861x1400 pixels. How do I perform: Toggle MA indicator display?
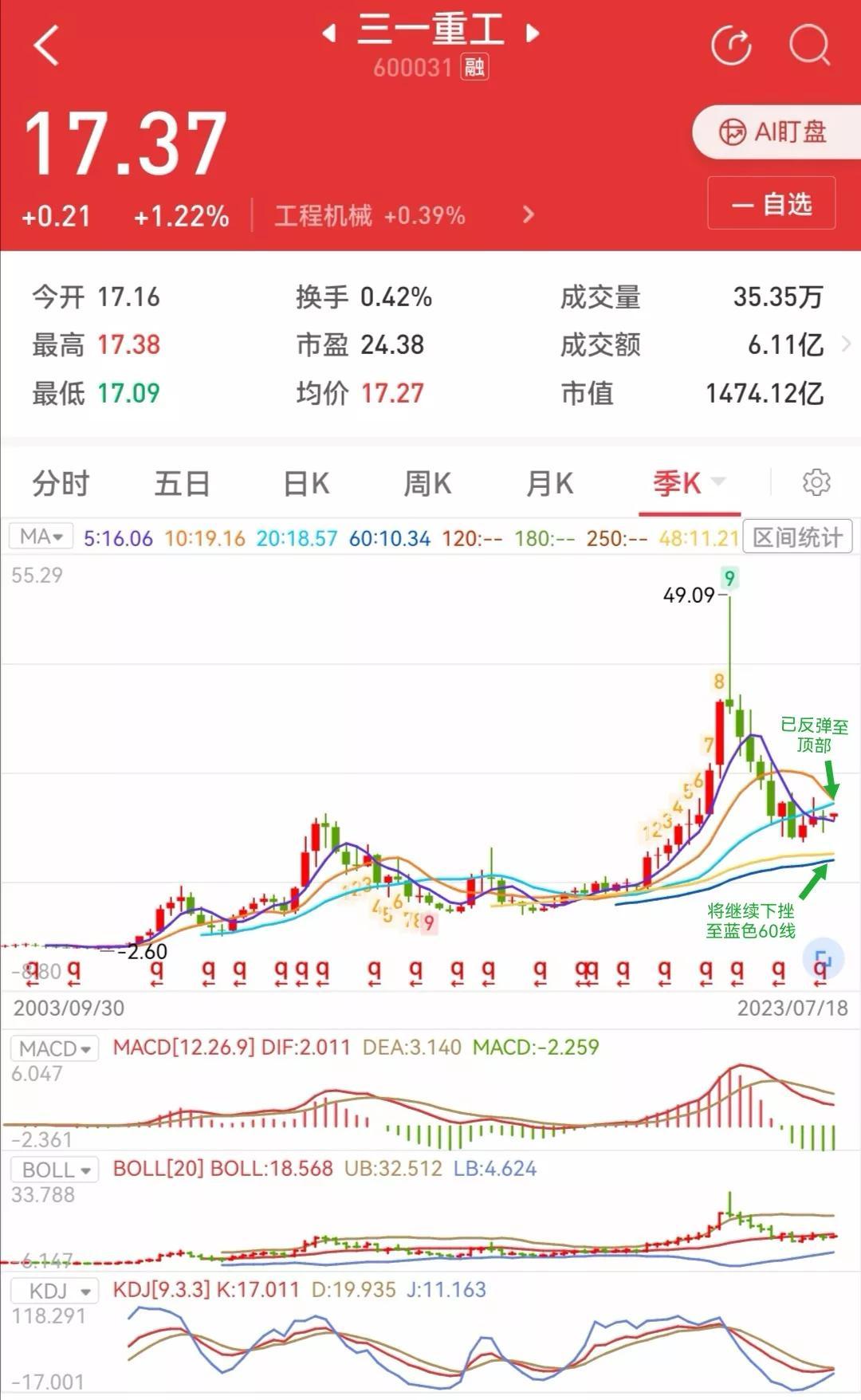(x=40, y=536)
